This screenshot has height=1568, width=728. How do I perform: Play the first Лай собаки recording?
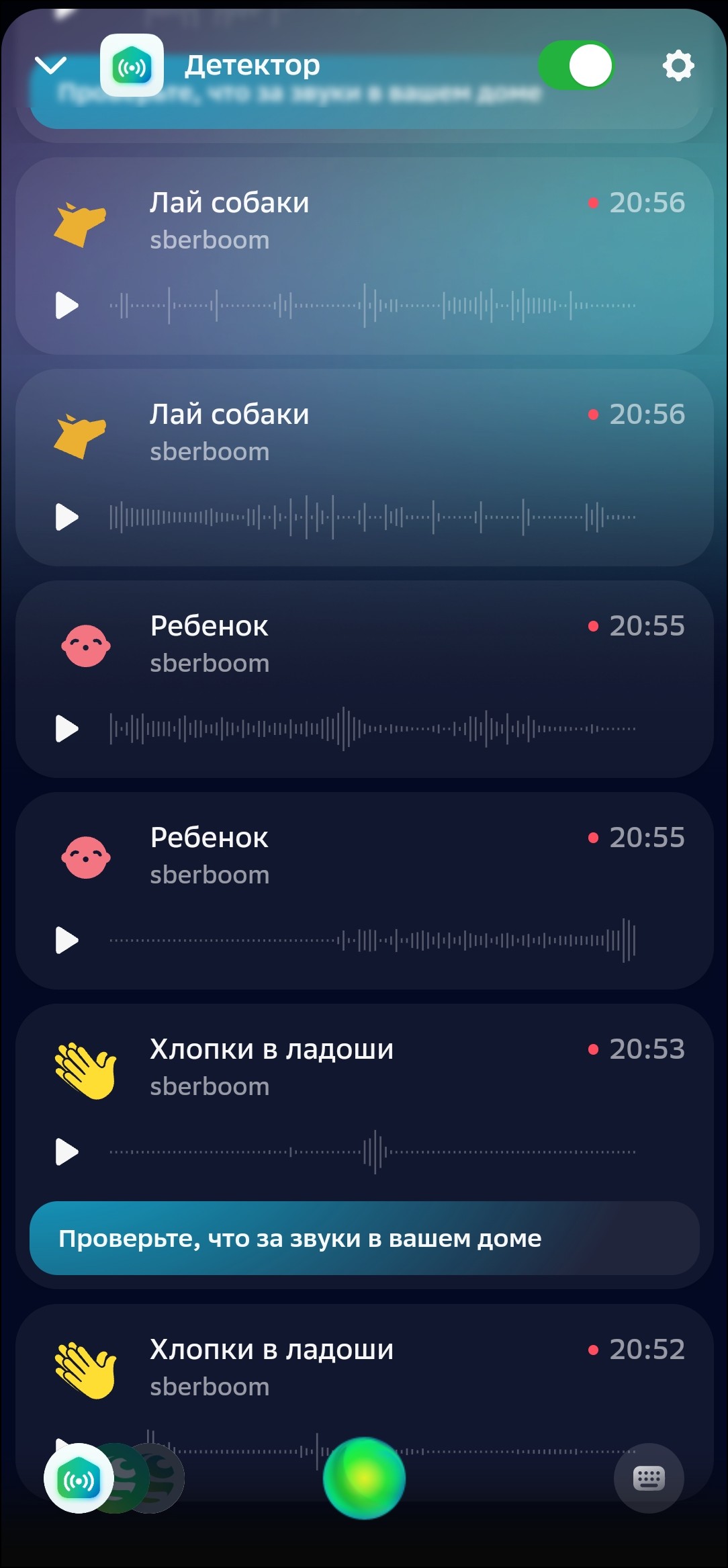pos(66,306)
